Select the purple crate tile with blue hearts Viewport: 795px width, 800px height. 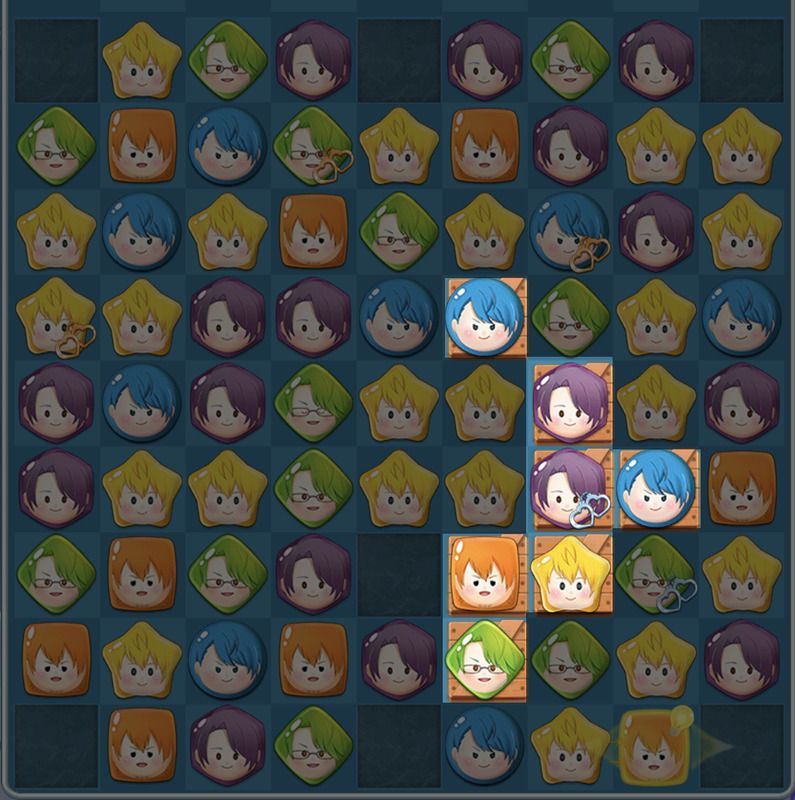pyautogui.click(x=569, y=489)
